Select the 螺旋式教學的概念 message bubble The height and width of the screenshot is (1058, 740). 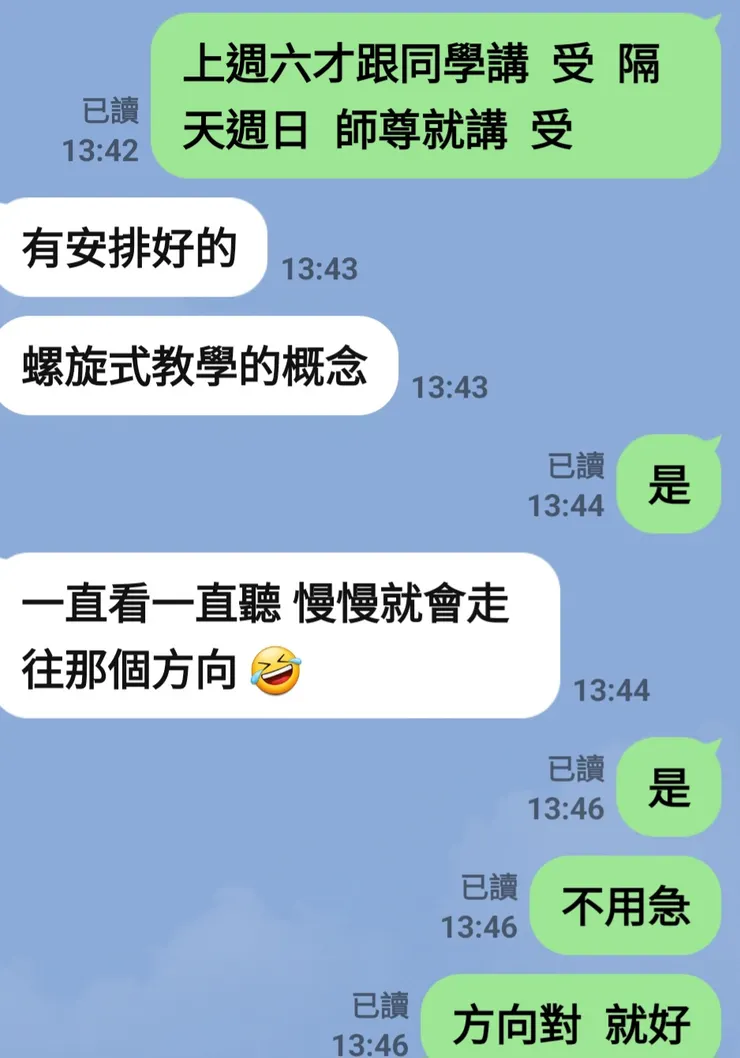point(196,365)
